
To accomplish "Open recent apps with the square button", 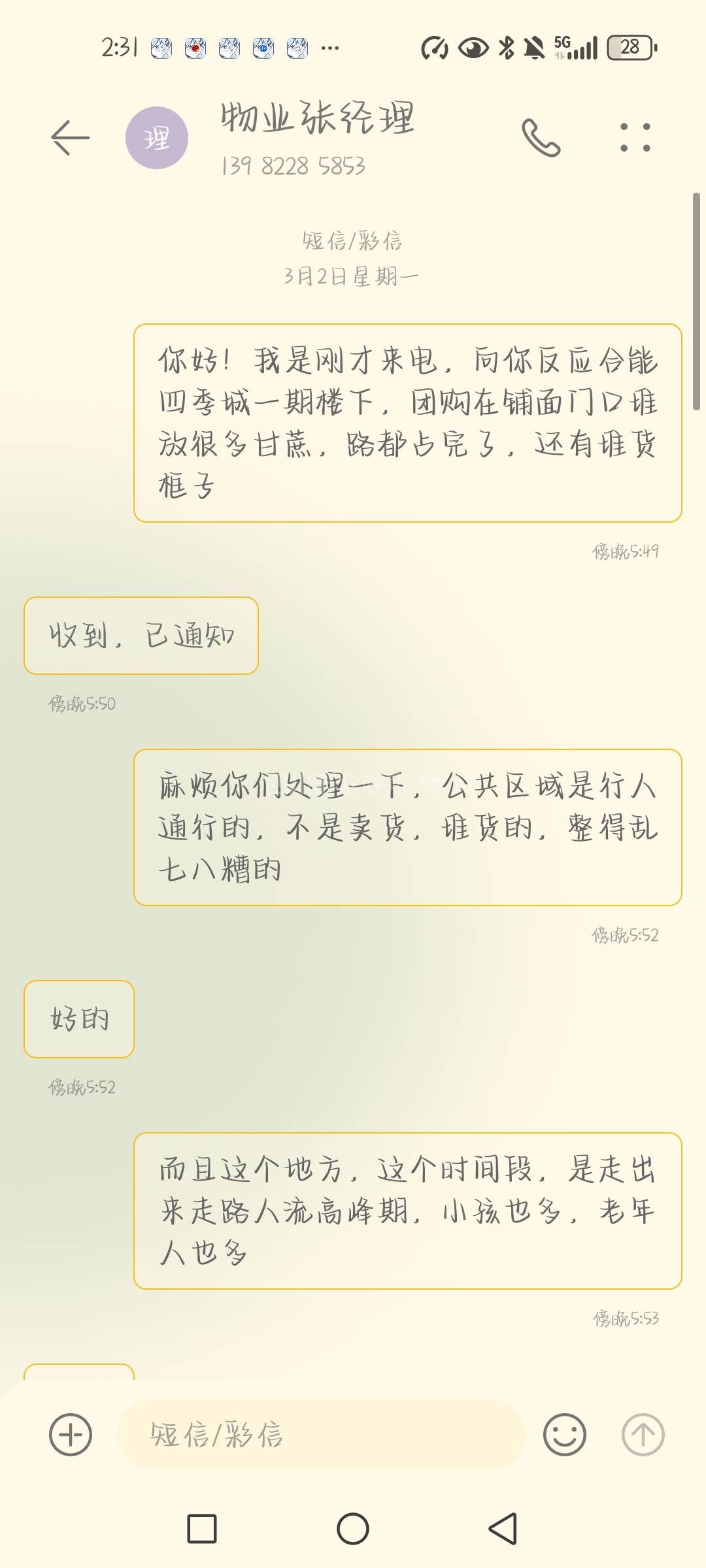I will coord(202,1529).
